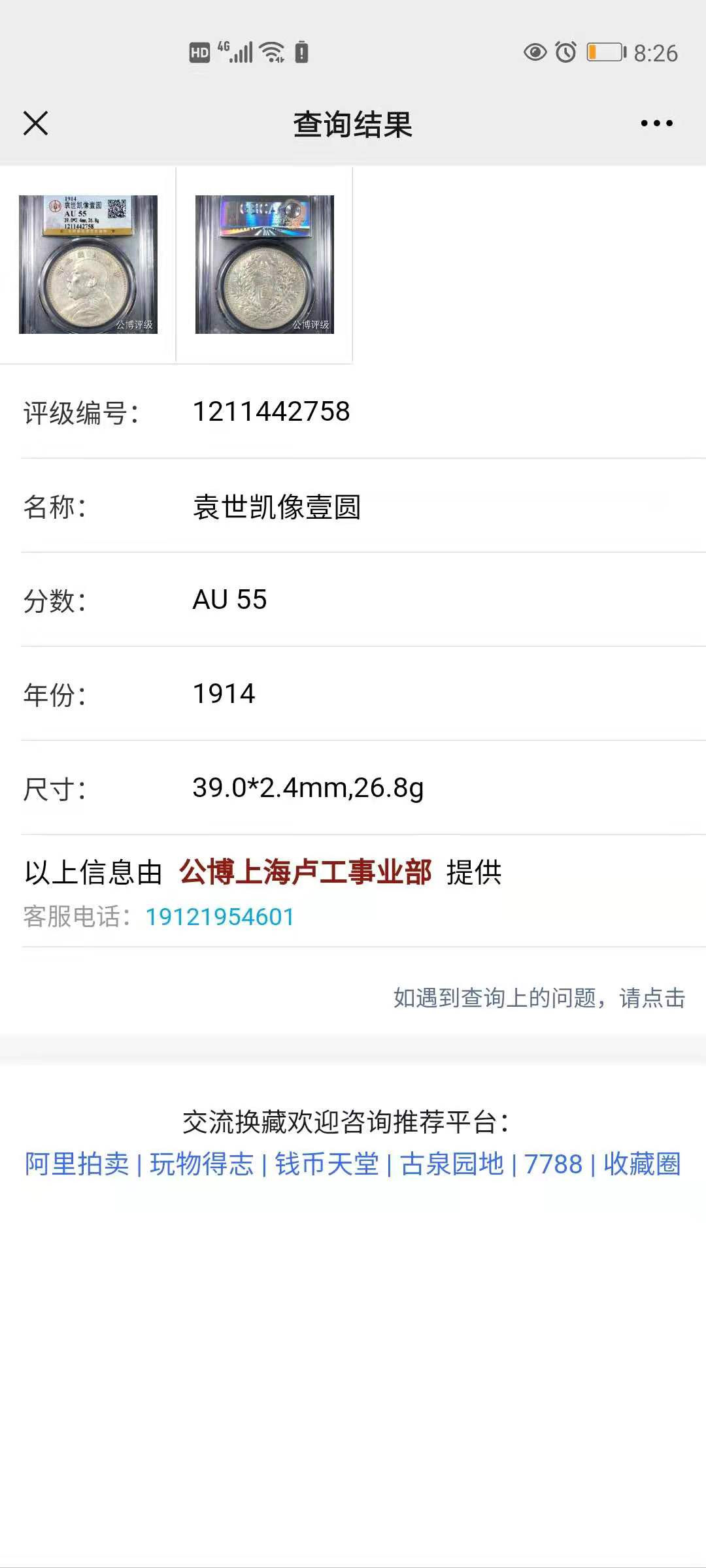Open 阿里拍卖 platform link
The width and height of the screenshot is (706, 1568).
[x=77, y=1164]
